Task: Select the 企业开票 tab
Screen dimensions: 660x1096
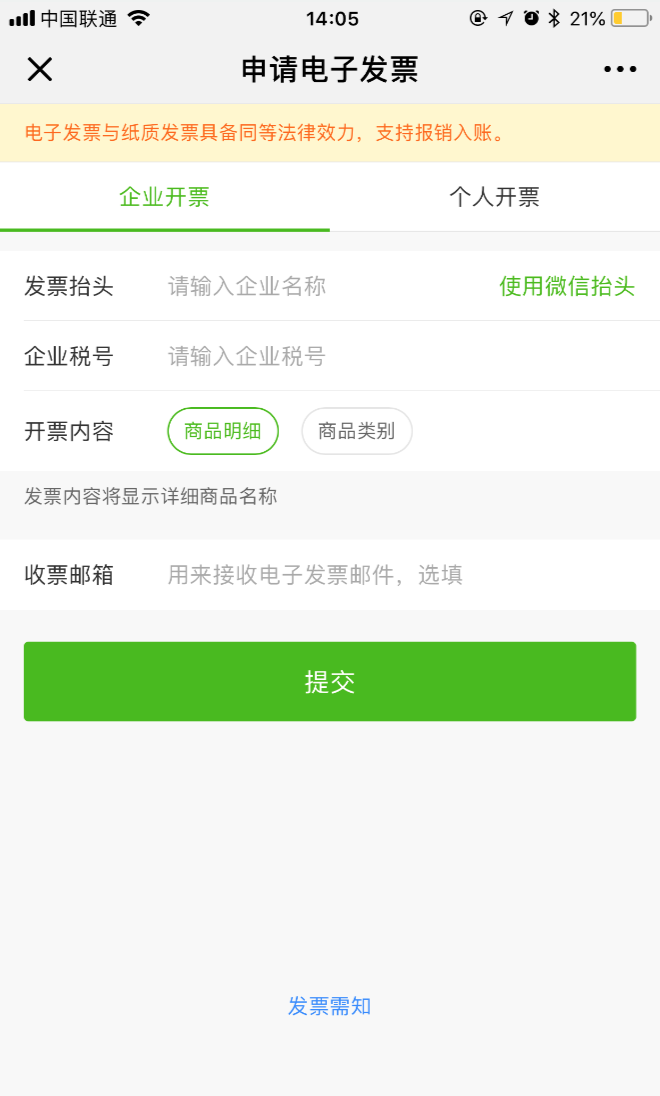Action: coord(164,197)
